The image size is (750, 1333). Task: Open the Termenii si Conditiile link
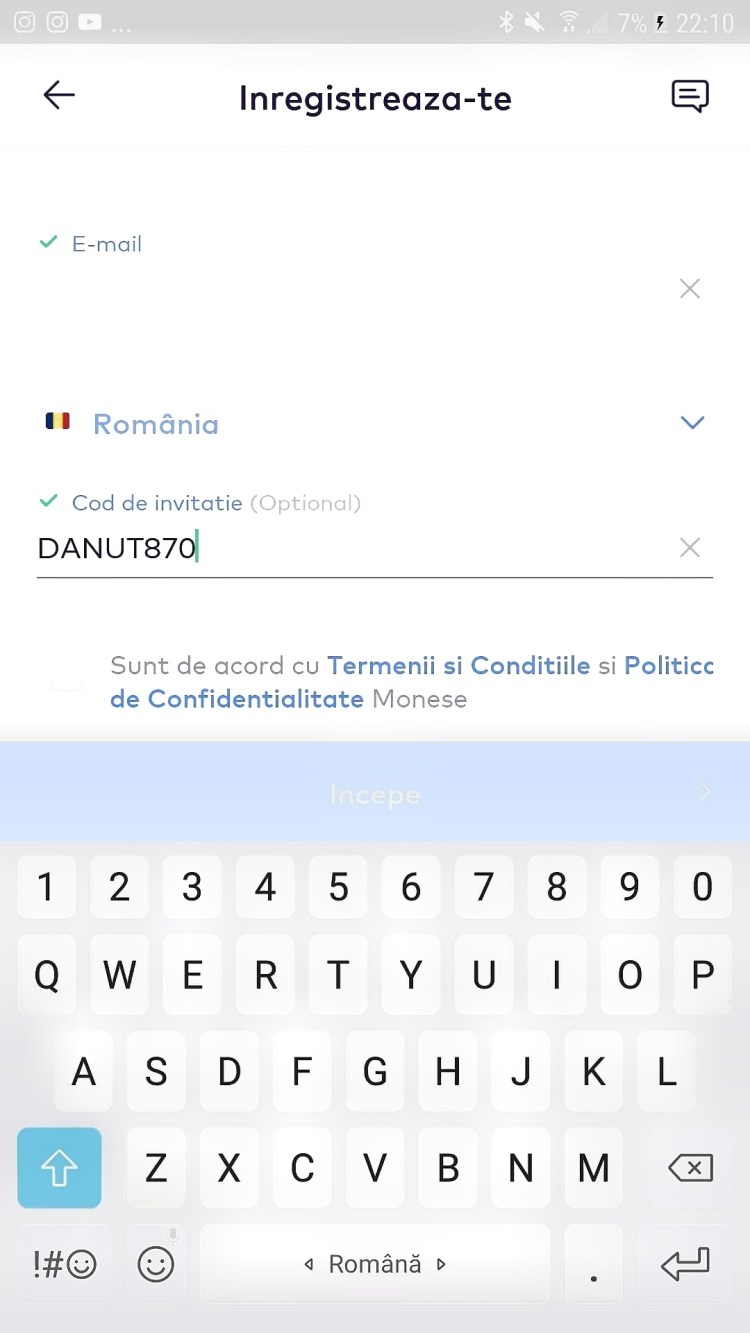458,666
